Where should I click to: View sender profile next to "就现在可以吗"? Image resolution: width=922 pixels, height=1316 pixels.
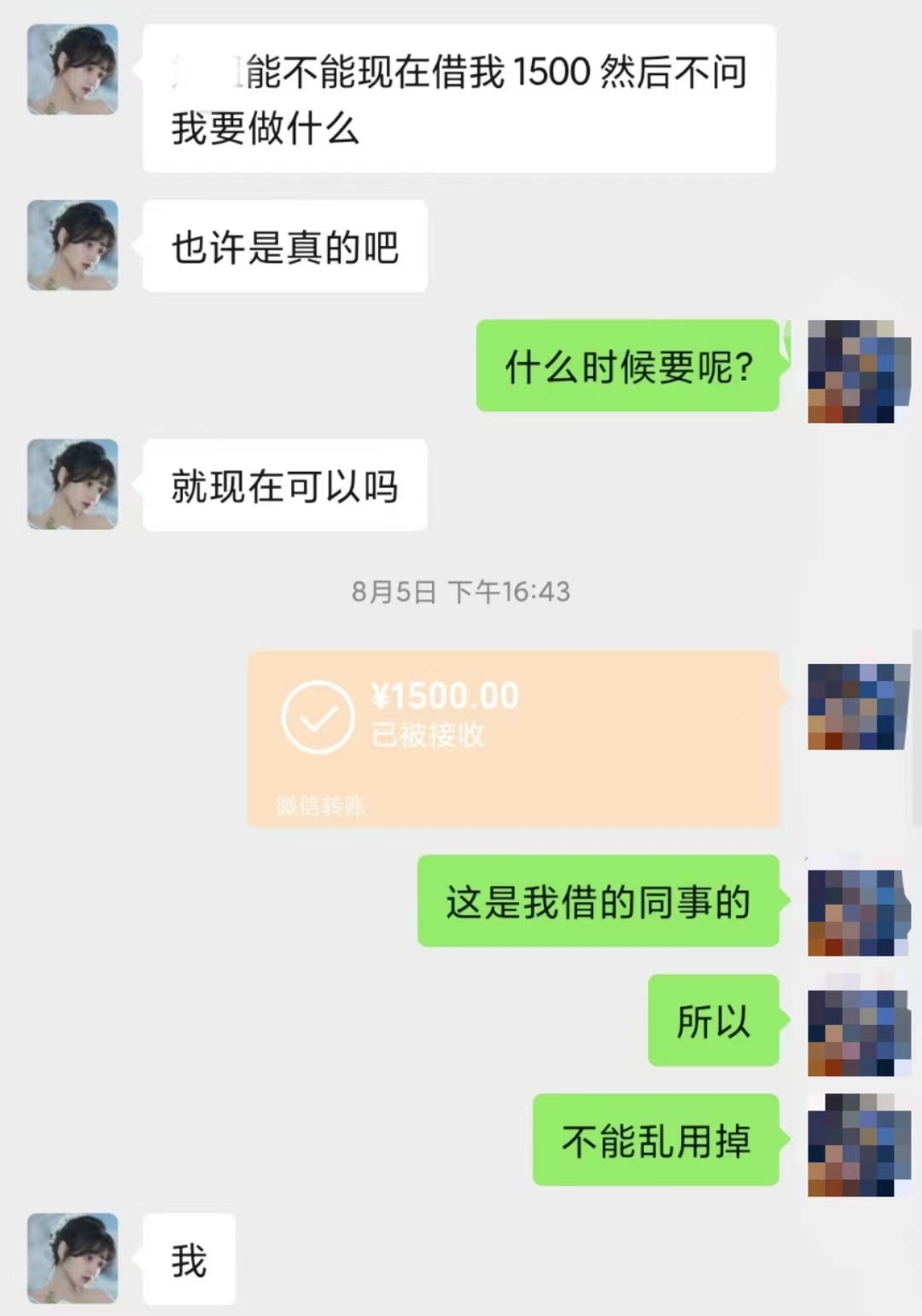(x=73, y=484)
